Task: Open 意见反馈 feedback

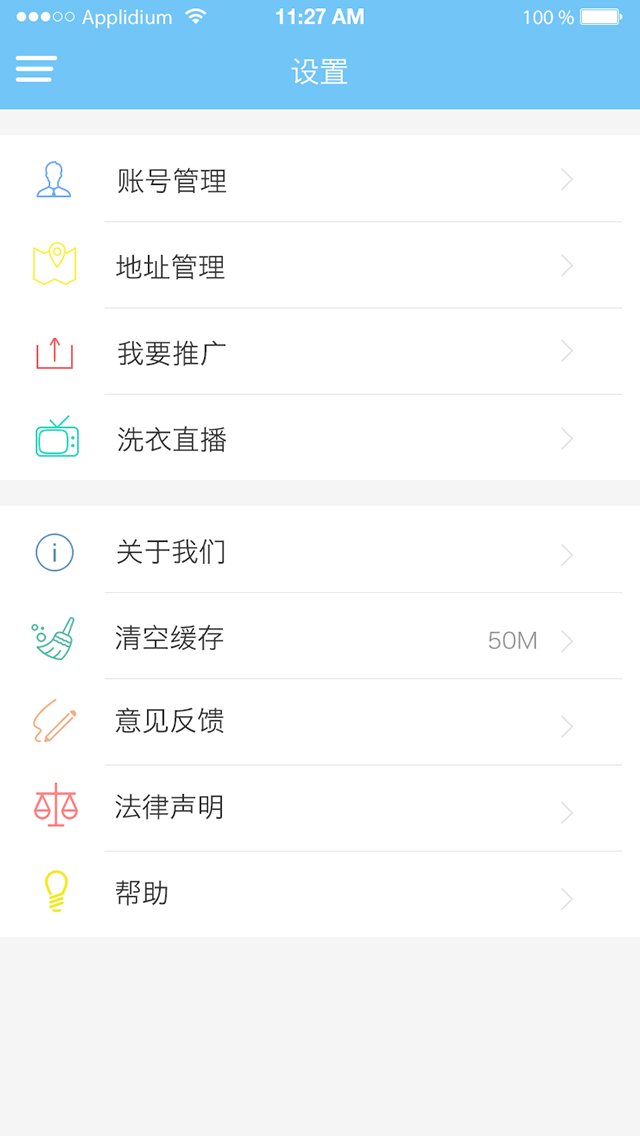Action: click(320, 722)
